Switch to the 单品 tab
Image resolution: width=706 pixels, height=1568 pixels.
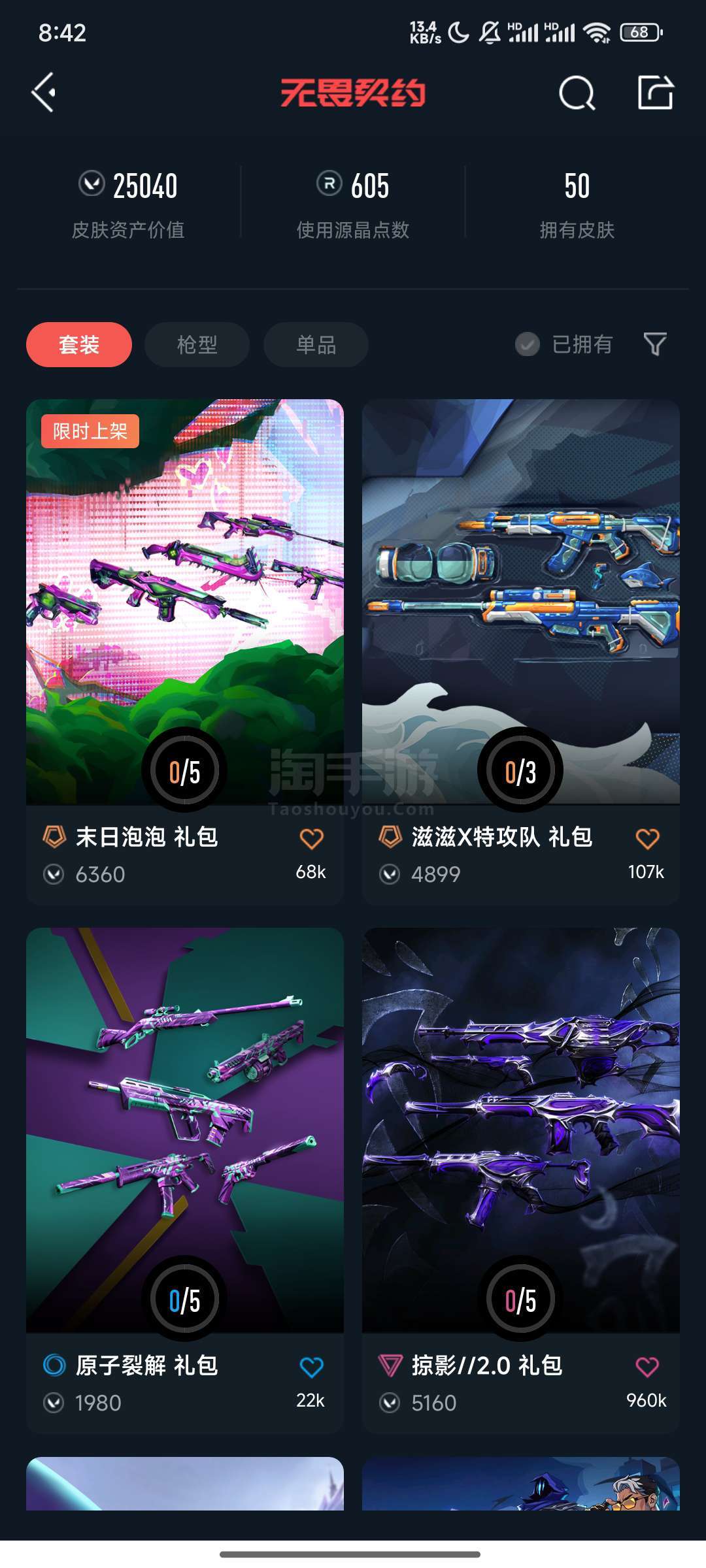(316, 344)
